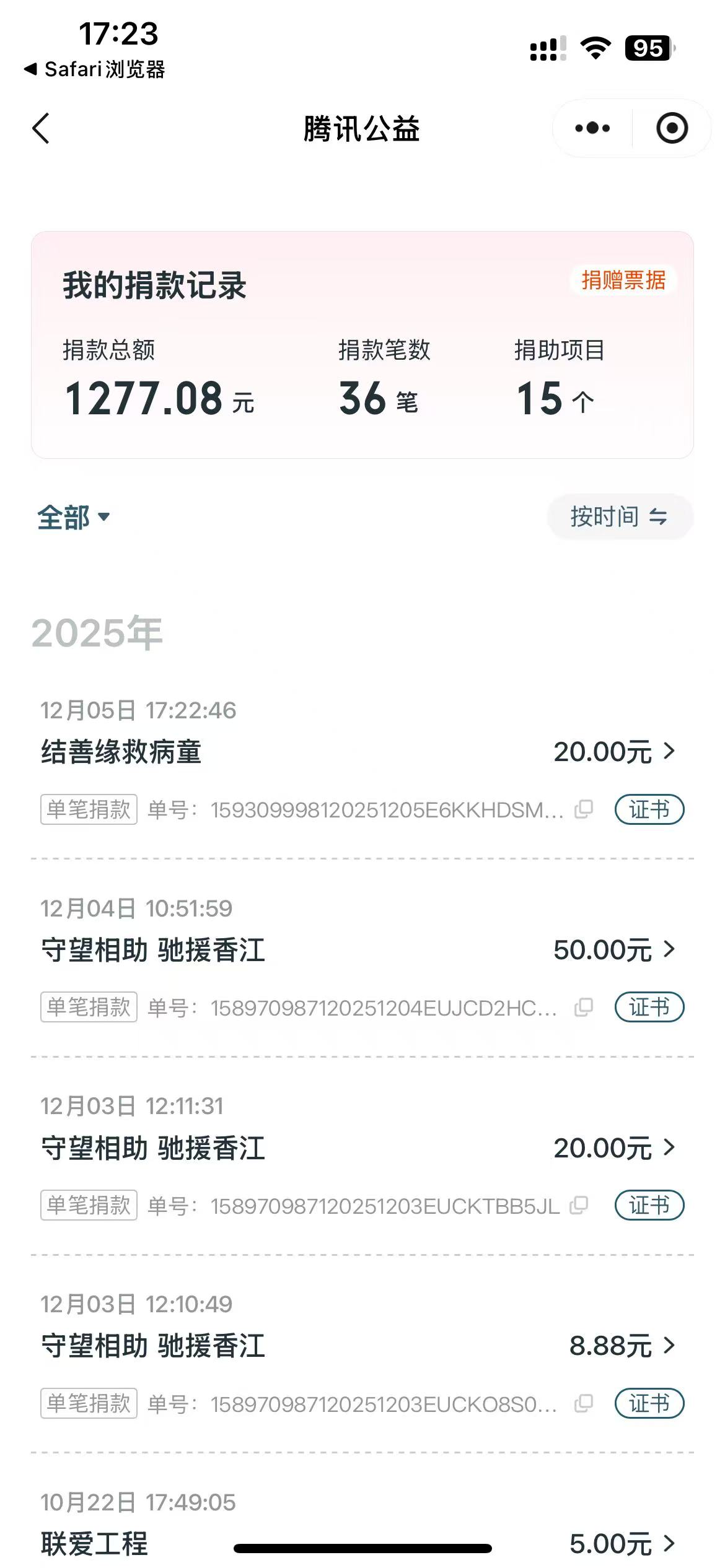Return to Safari浏览器 from the status bar
The image size is (725, 1568).
(95, 69)
